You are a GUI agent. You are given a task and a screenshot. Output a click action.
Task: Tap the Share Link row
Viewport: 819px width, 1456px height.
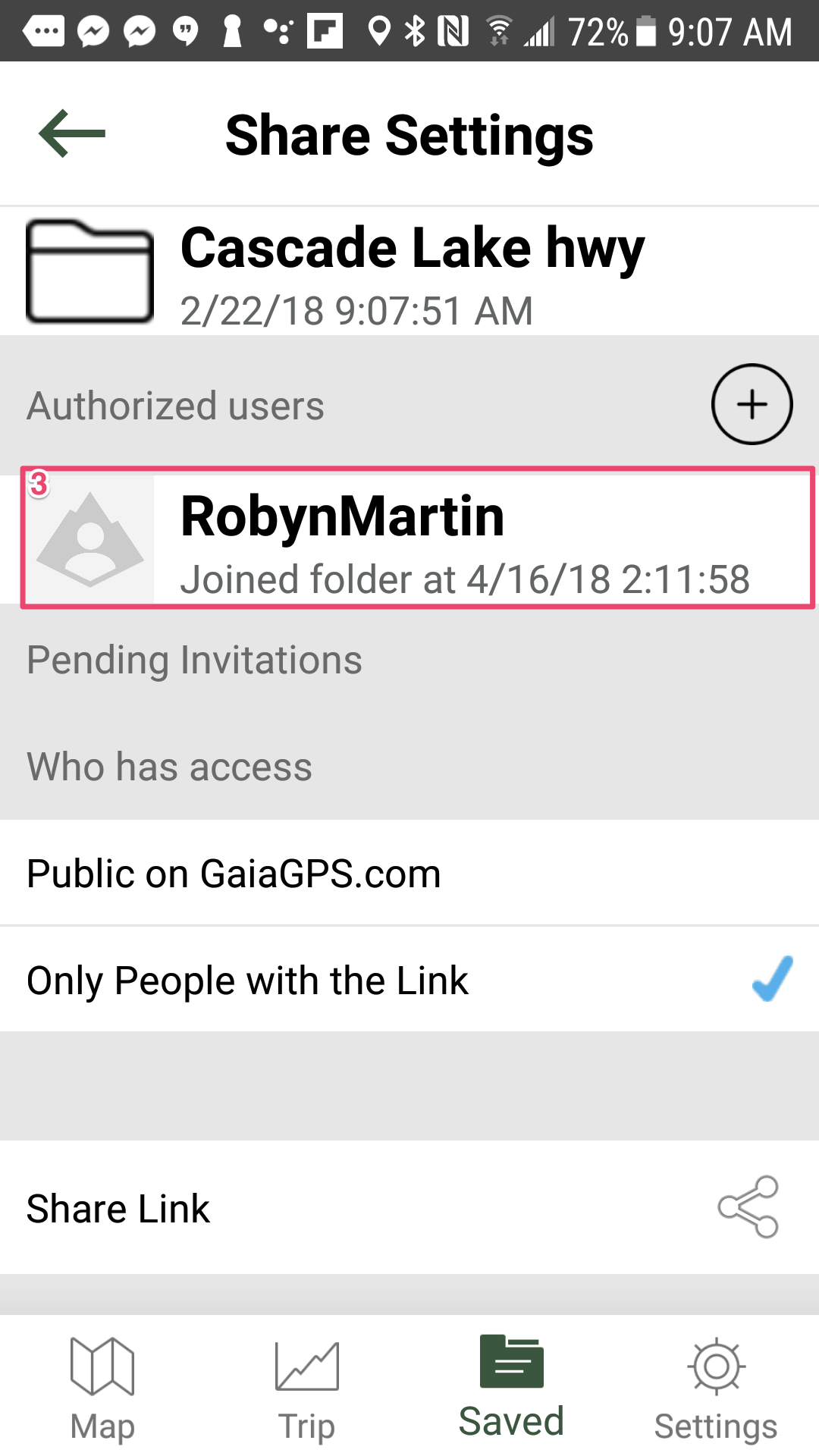click(x=409, y=1207)
